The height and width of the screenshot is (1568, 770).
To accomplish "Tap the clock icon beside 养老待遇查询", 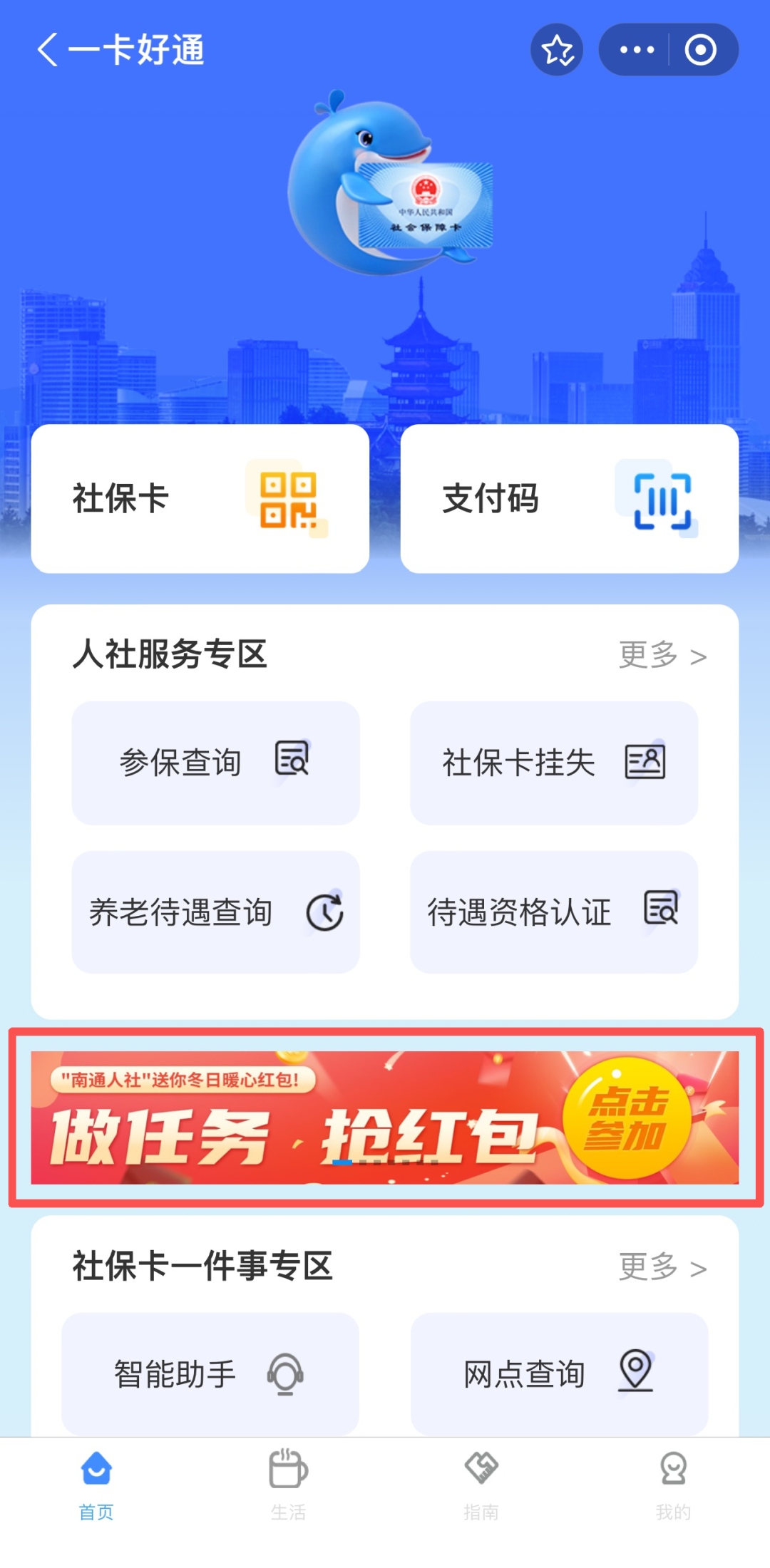I will click(x=327, y=911).
